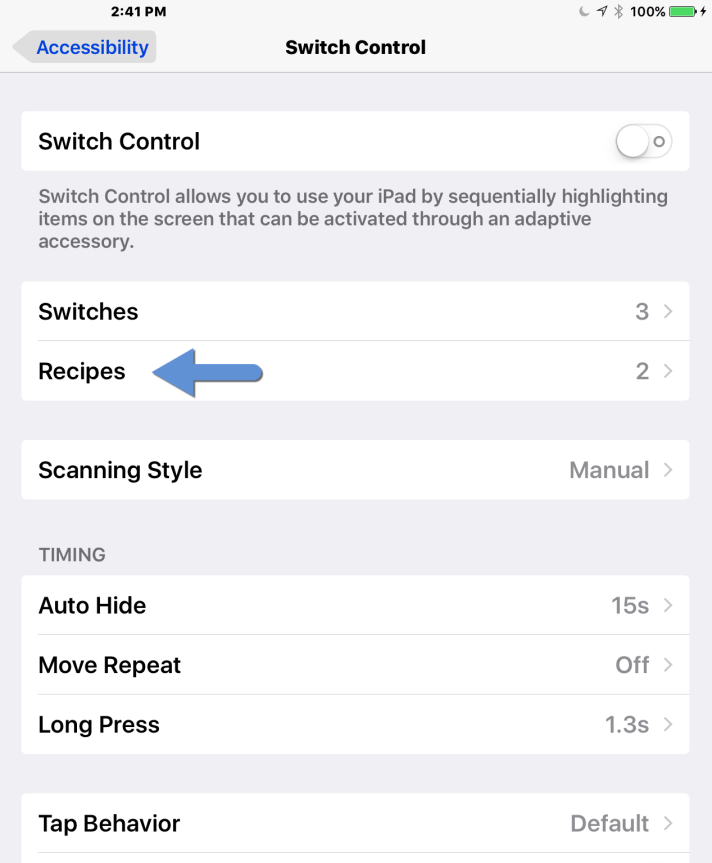
Task: Change the Scanning Style setting
Action: point(355,470)
